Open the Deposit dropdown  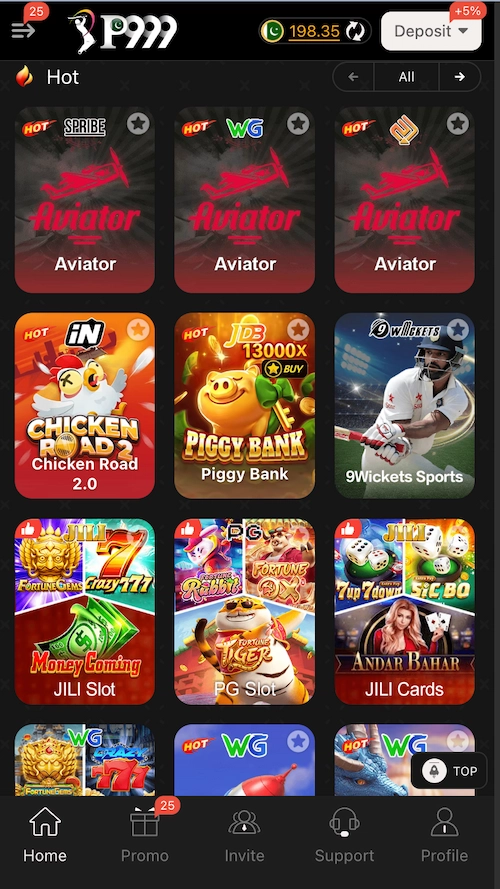pos(431,31)
